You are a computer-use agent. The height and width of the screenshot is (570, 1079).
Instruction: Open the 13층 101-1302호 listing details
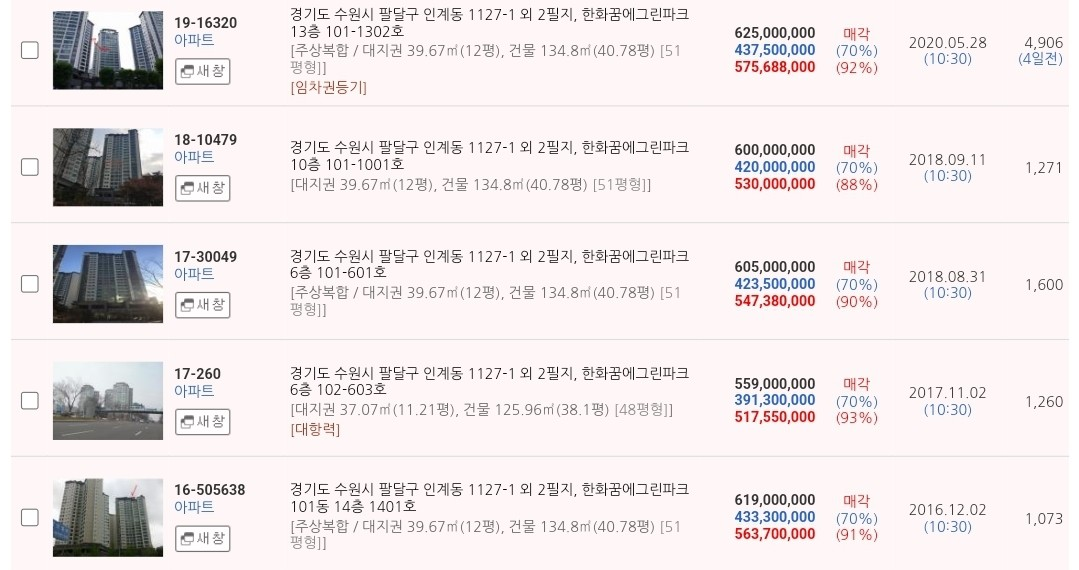[x=489, y=24]
